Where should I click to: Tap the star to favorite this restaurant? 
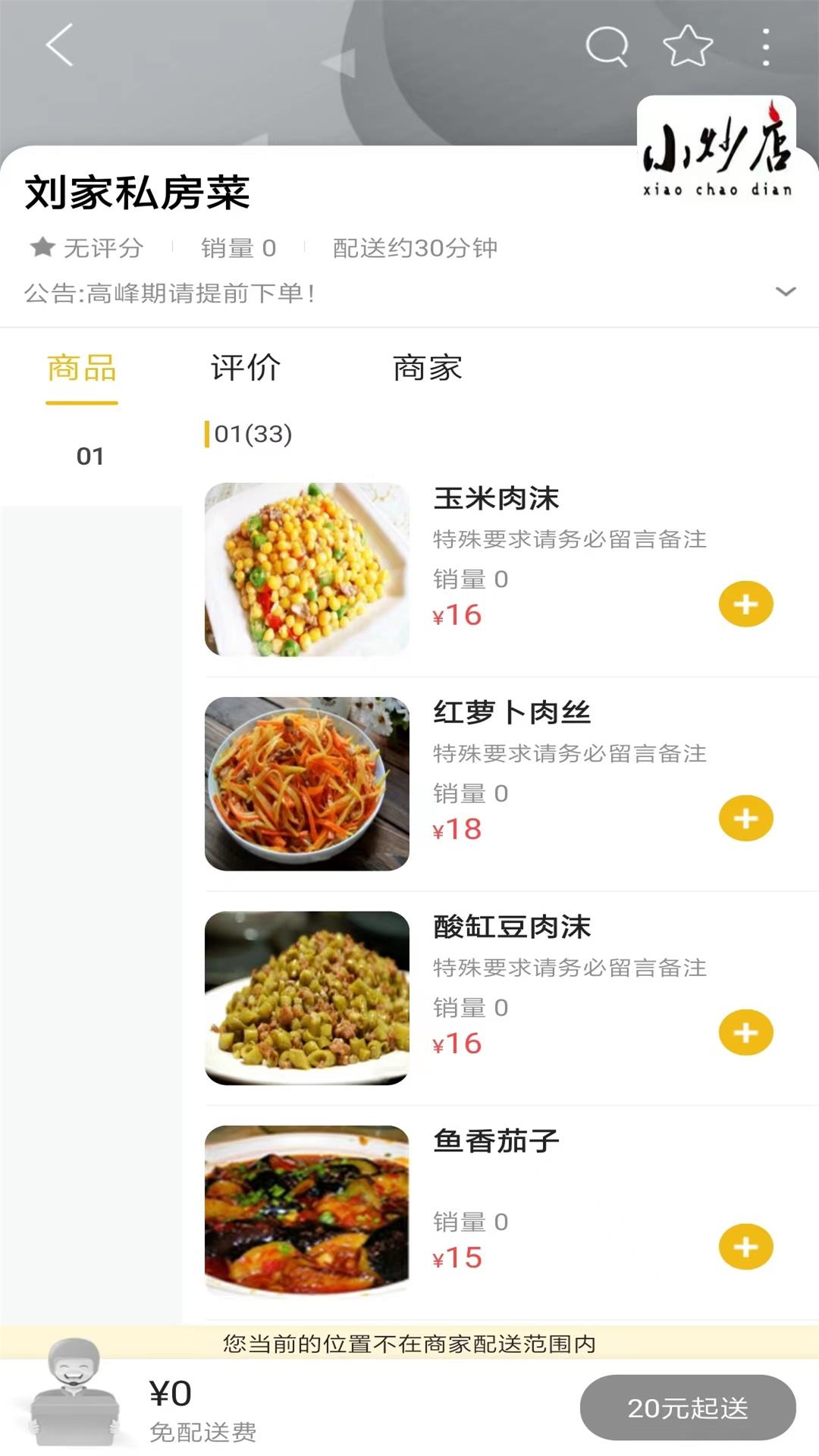point(686,44)
